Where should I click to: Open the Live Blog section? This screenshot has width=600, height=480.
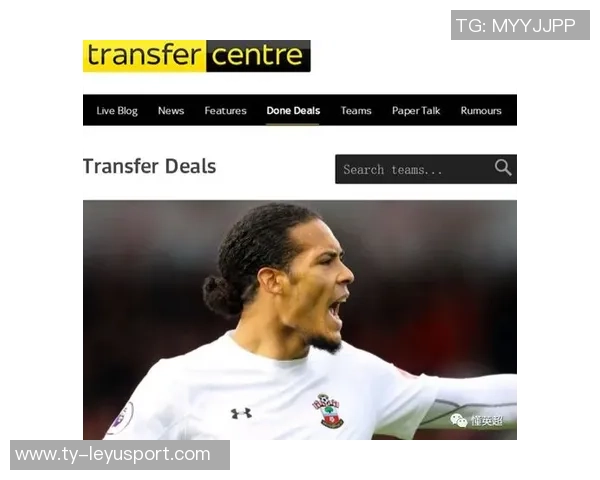click(x=117, y=111)
